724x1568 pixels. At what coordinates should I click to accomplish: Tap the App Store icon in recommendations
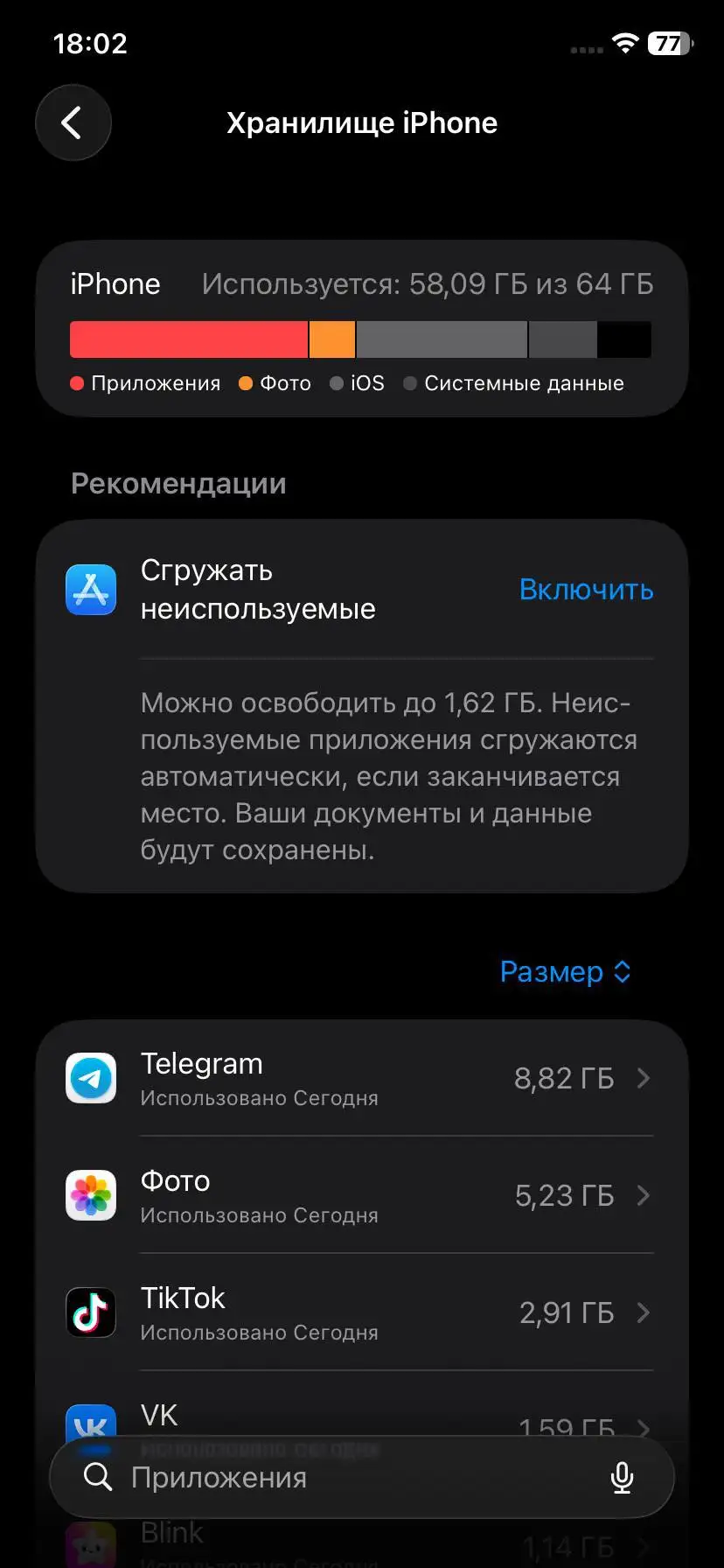(90, 589)
